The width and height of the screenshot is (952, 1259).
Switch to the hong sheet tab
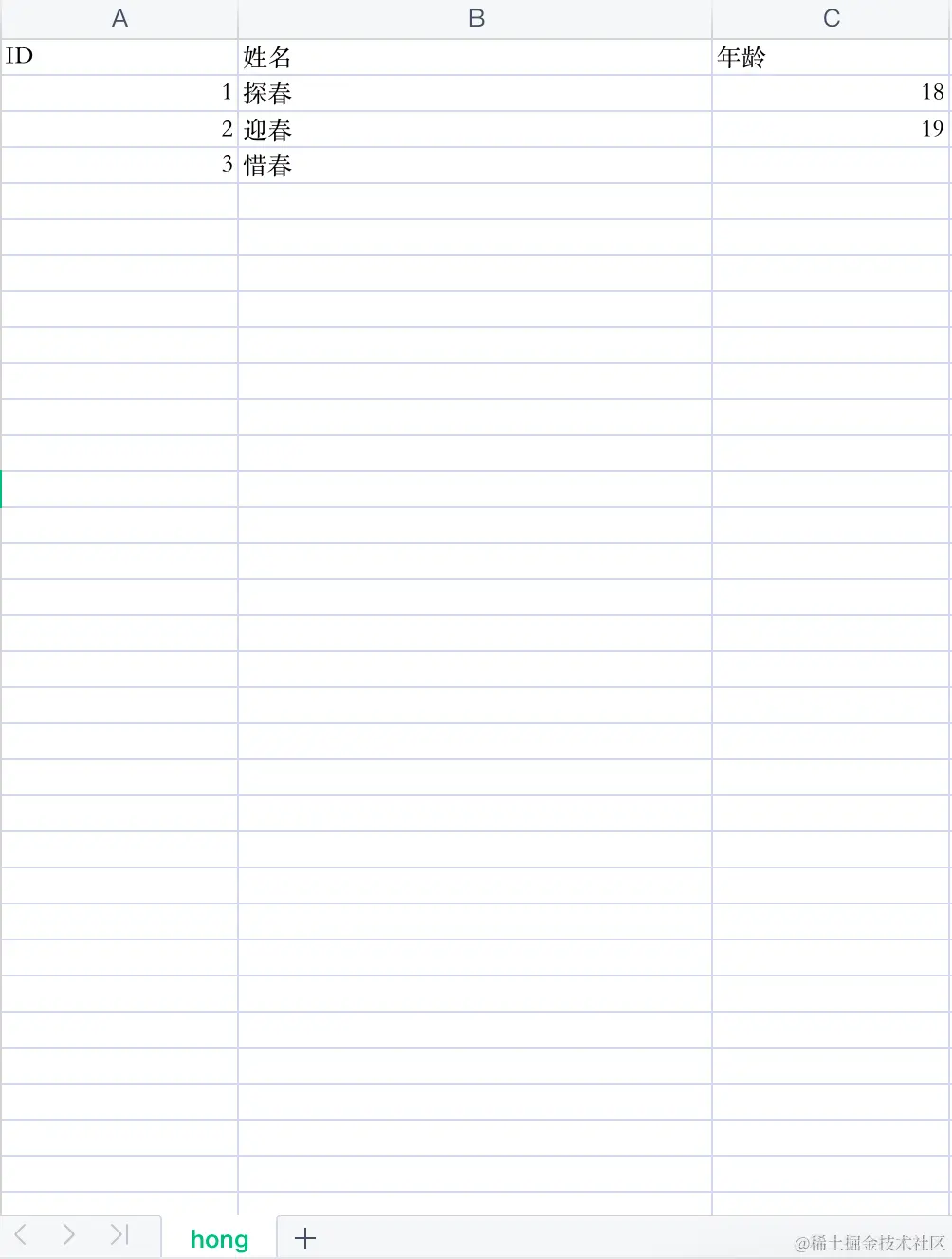coord(219,1239)
